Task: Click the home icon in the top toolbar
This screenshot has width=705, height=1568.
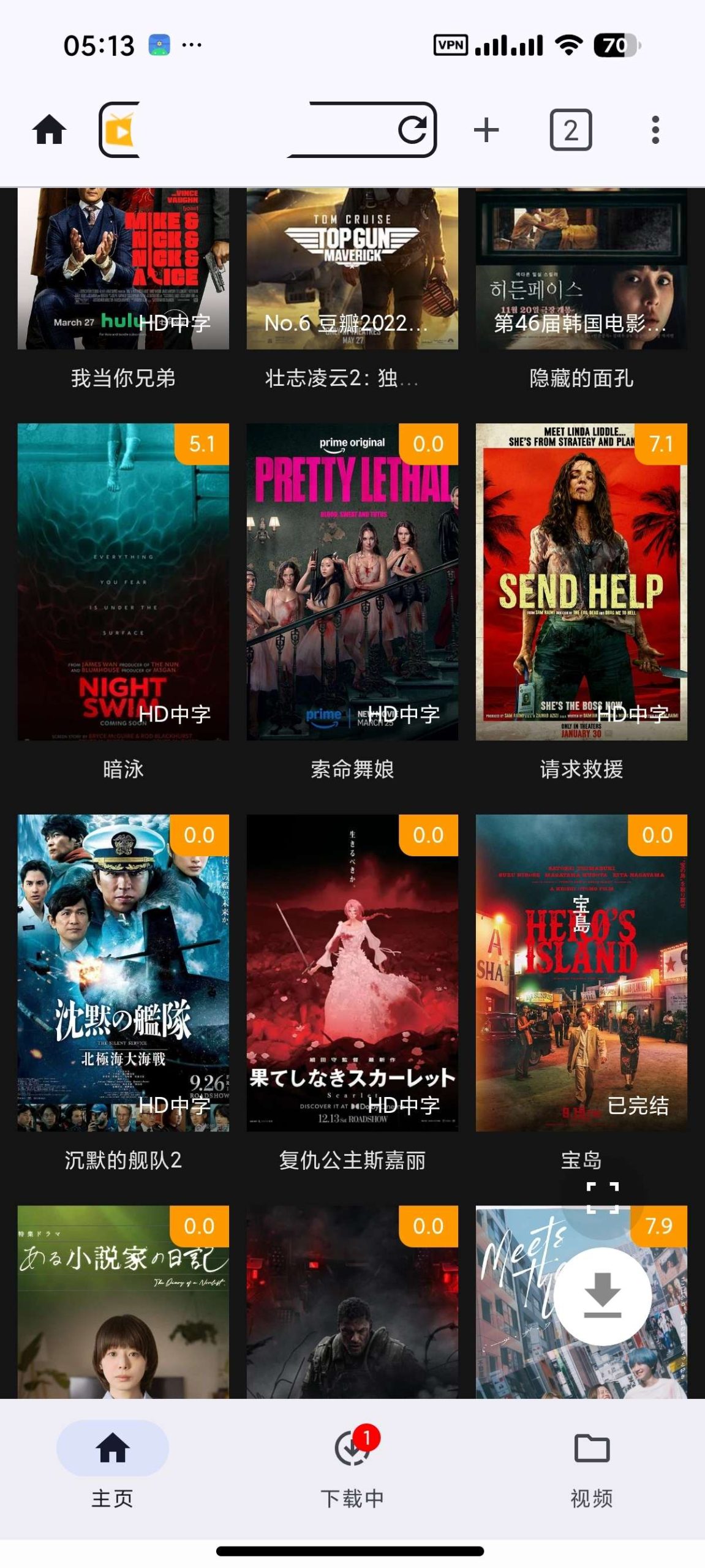Action: (50, 129)
